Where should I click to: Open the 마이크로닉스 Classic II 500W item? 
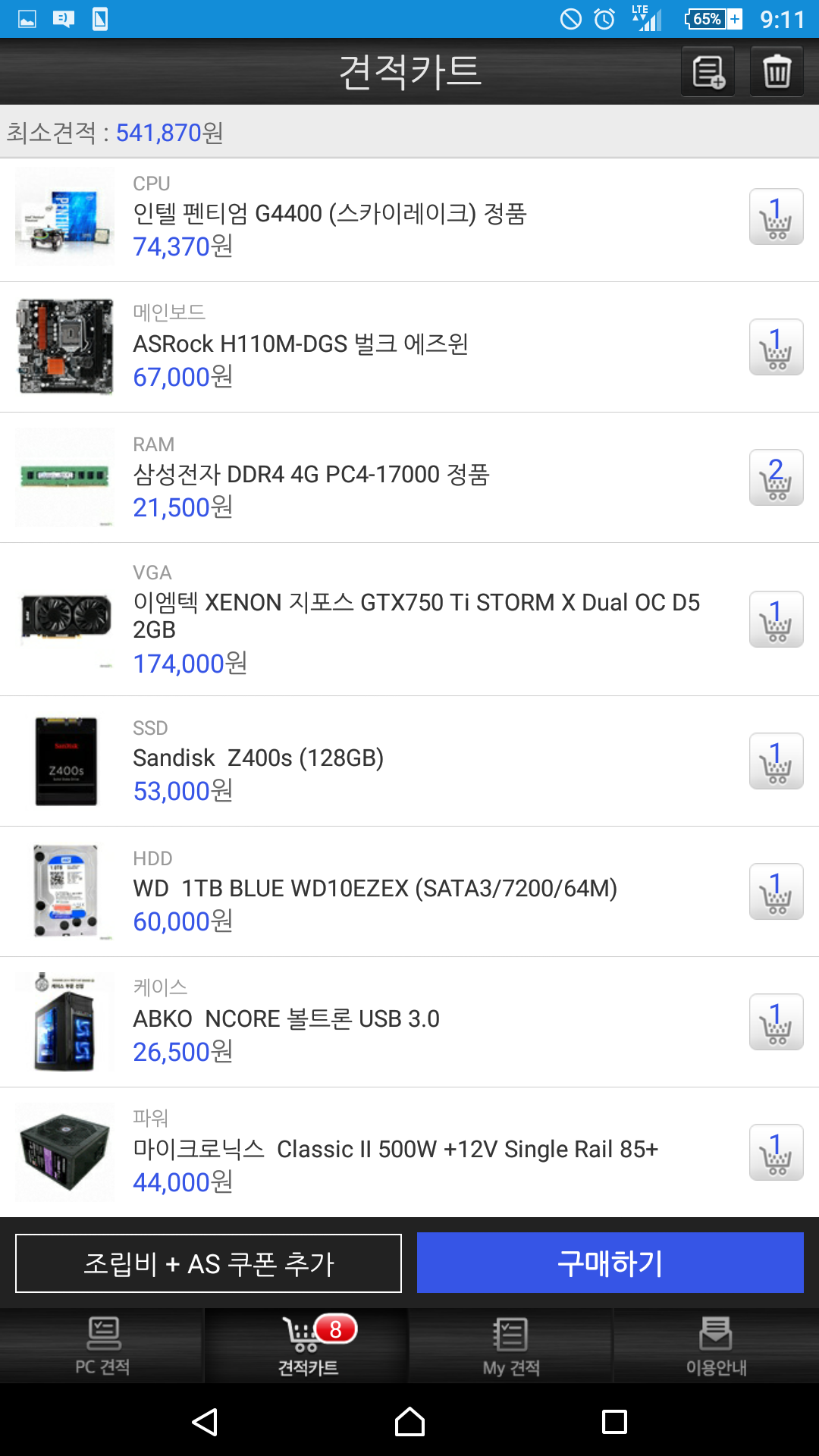[x=394, y=1150]
